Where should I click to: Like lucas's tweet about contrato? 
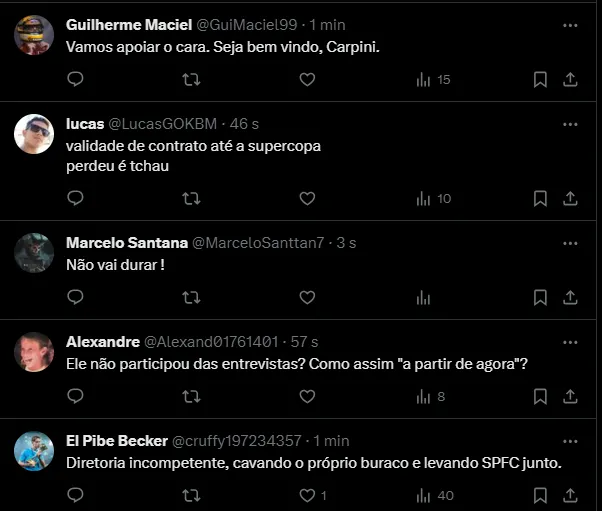pyautogui.click(x=307, y=199)
